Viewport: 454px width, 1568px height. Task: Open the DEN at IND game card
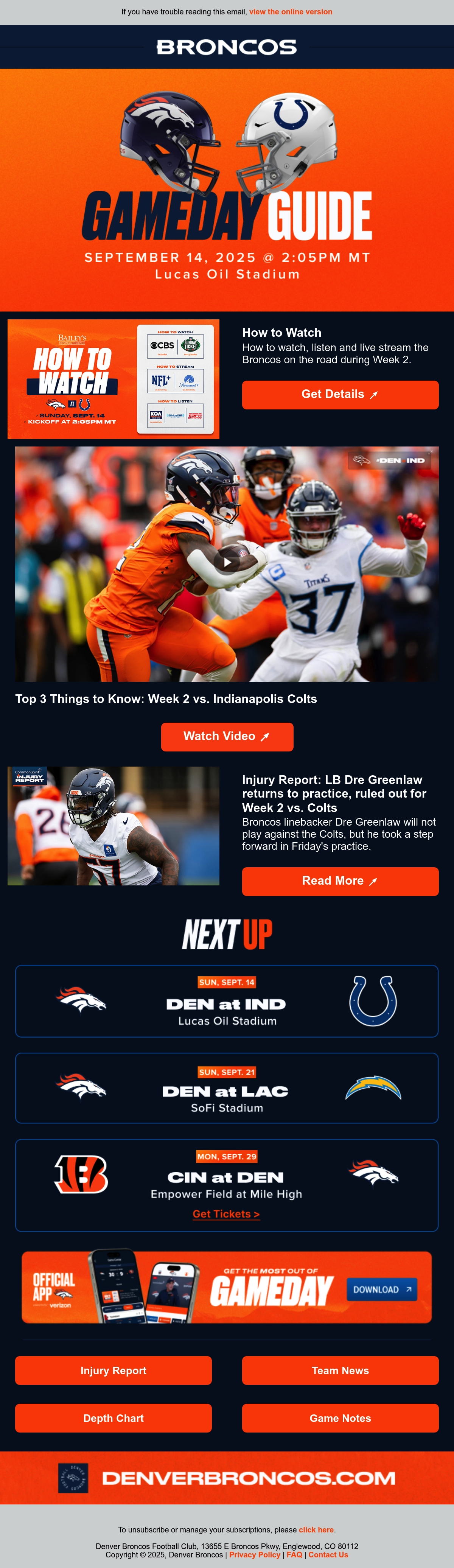tap(227, 1001)
